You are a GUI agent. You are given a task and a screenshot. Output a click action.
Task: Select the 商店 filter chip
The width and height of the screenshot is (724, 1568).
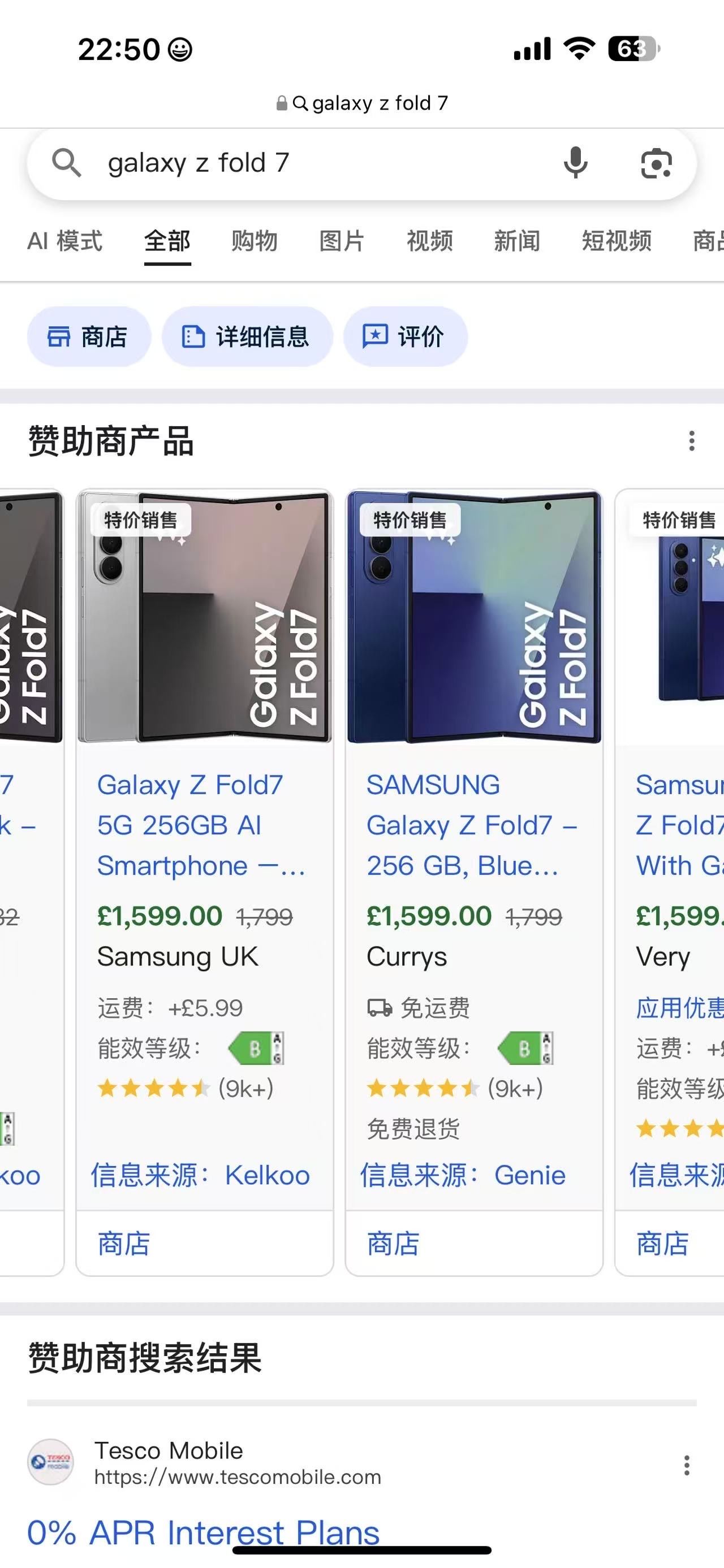coord(89,337)
